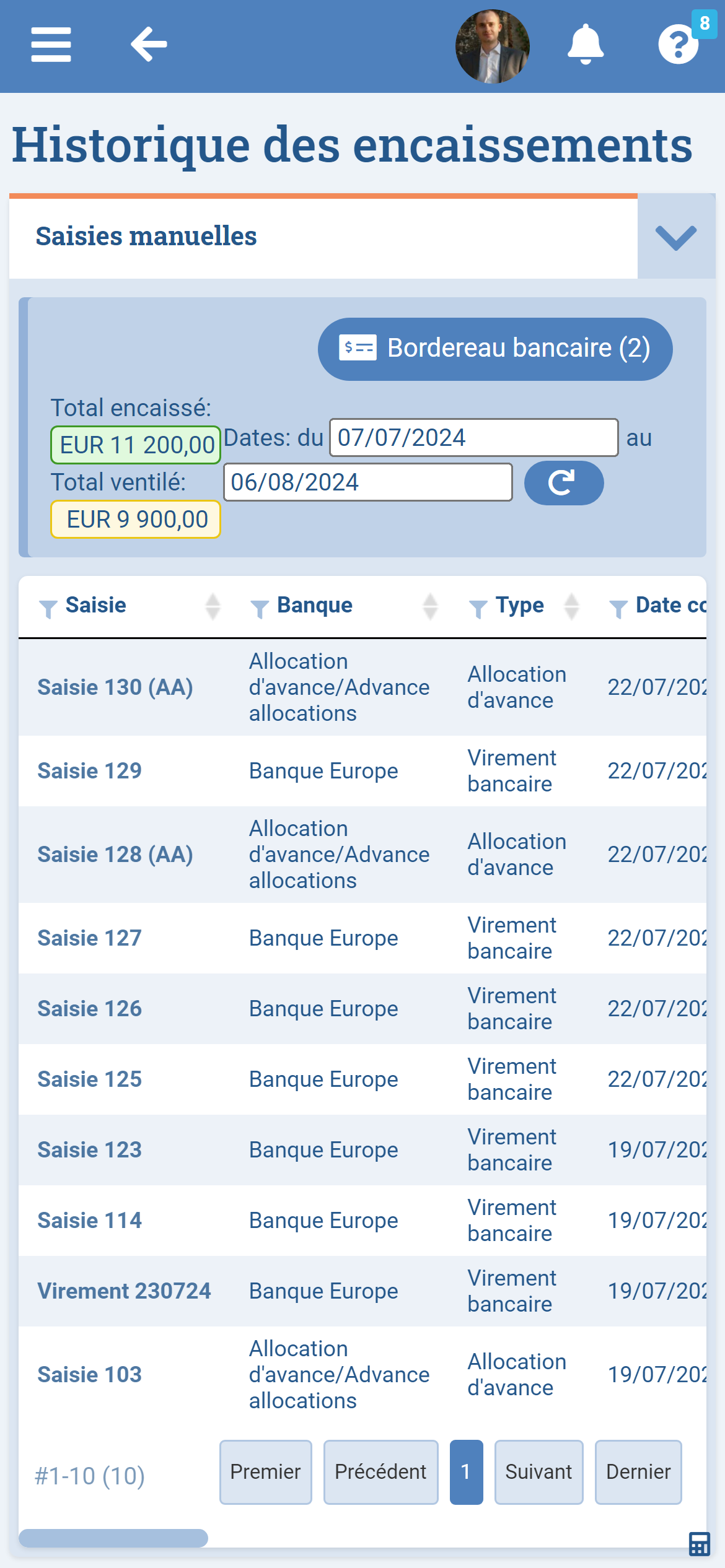The height and width of the screenshot is (1568, 725).
Task: Expand the Saisies manuelles dropdown
Action: click(x=676, y=237)
